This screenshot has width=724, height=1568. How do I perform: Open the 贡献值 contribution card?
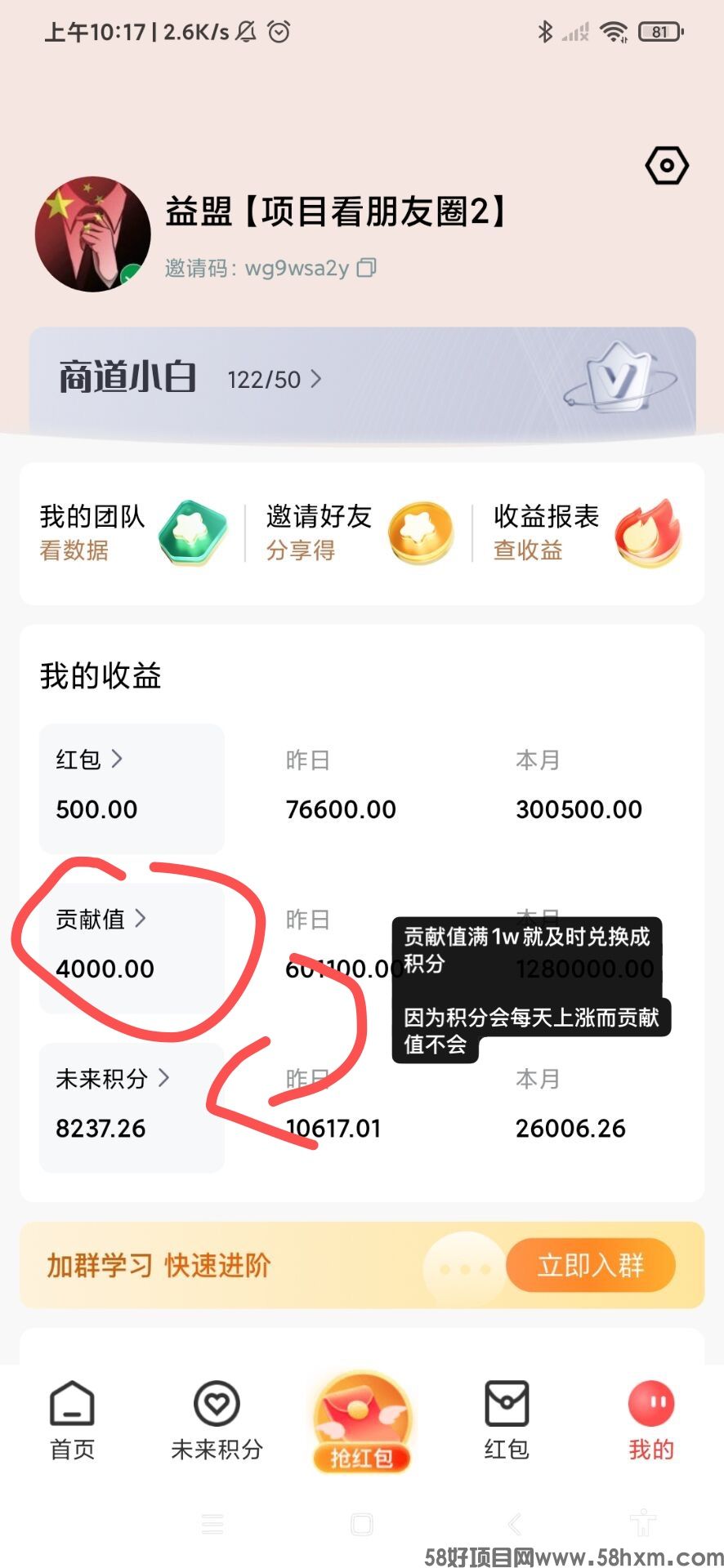[x=131, y=946]
